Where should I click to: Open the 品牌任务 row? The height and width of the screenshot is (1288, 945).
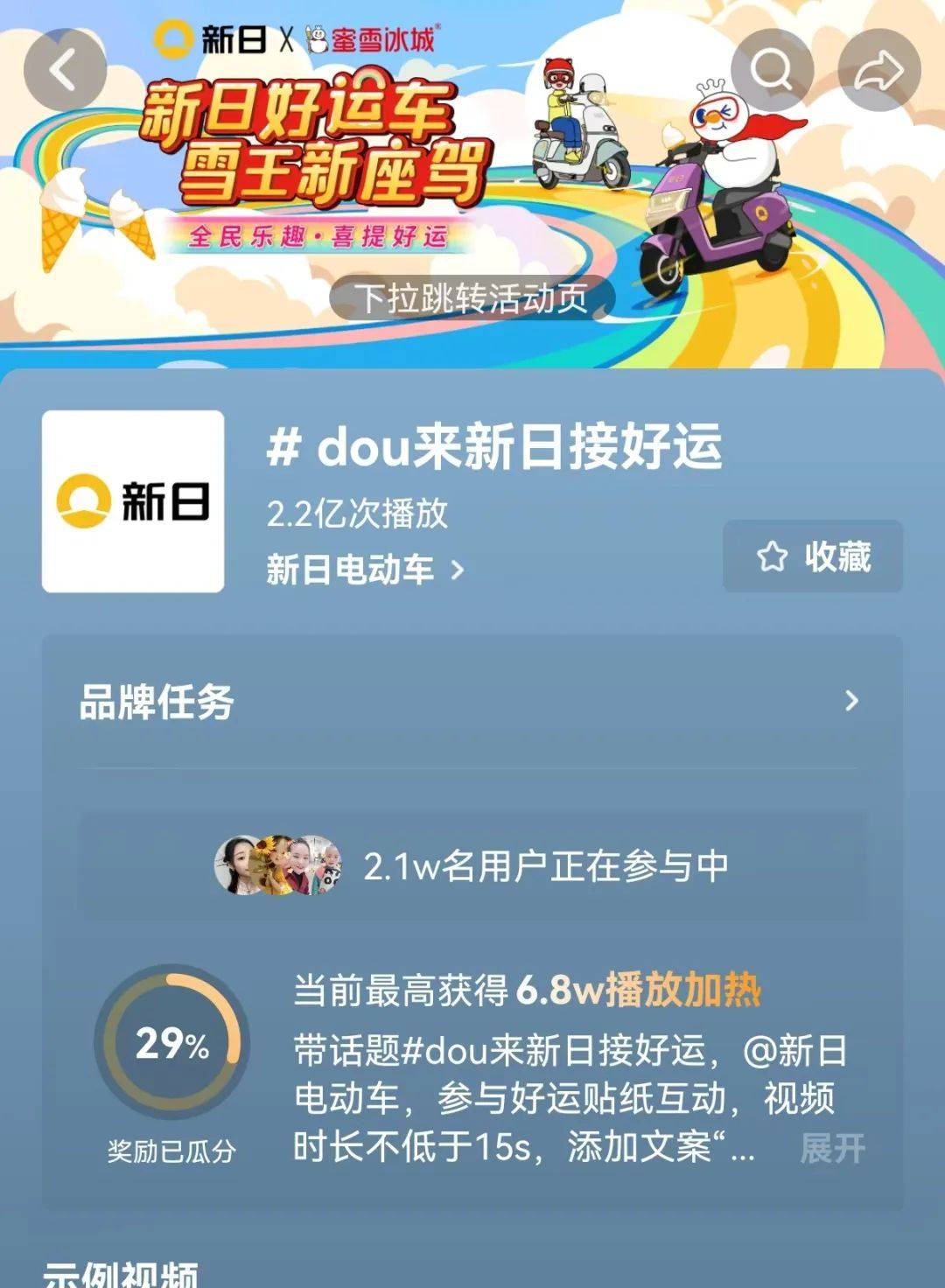(x=471, y=702)
